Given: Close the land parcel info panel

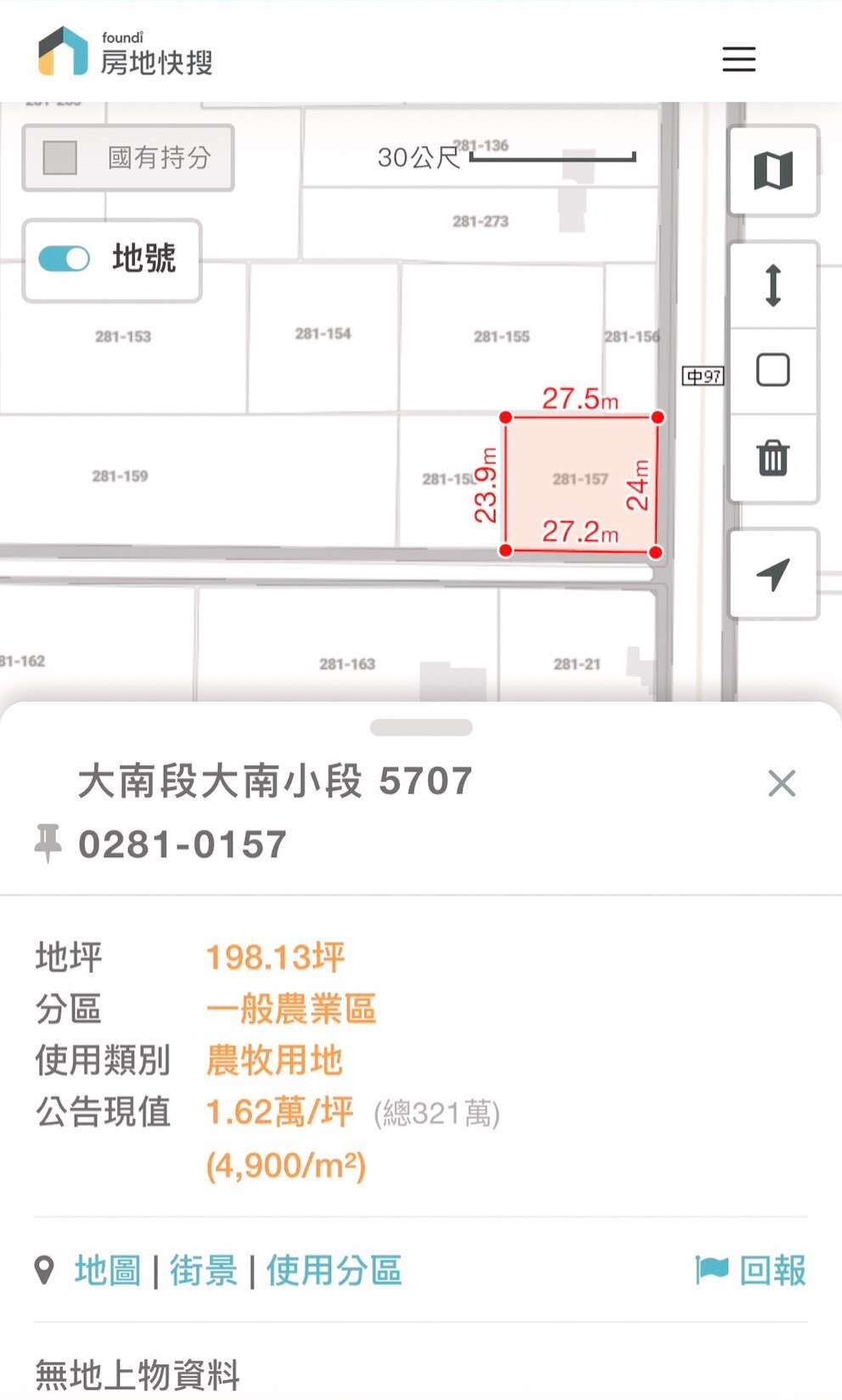Looking at the screenshot, I should 781,783.
